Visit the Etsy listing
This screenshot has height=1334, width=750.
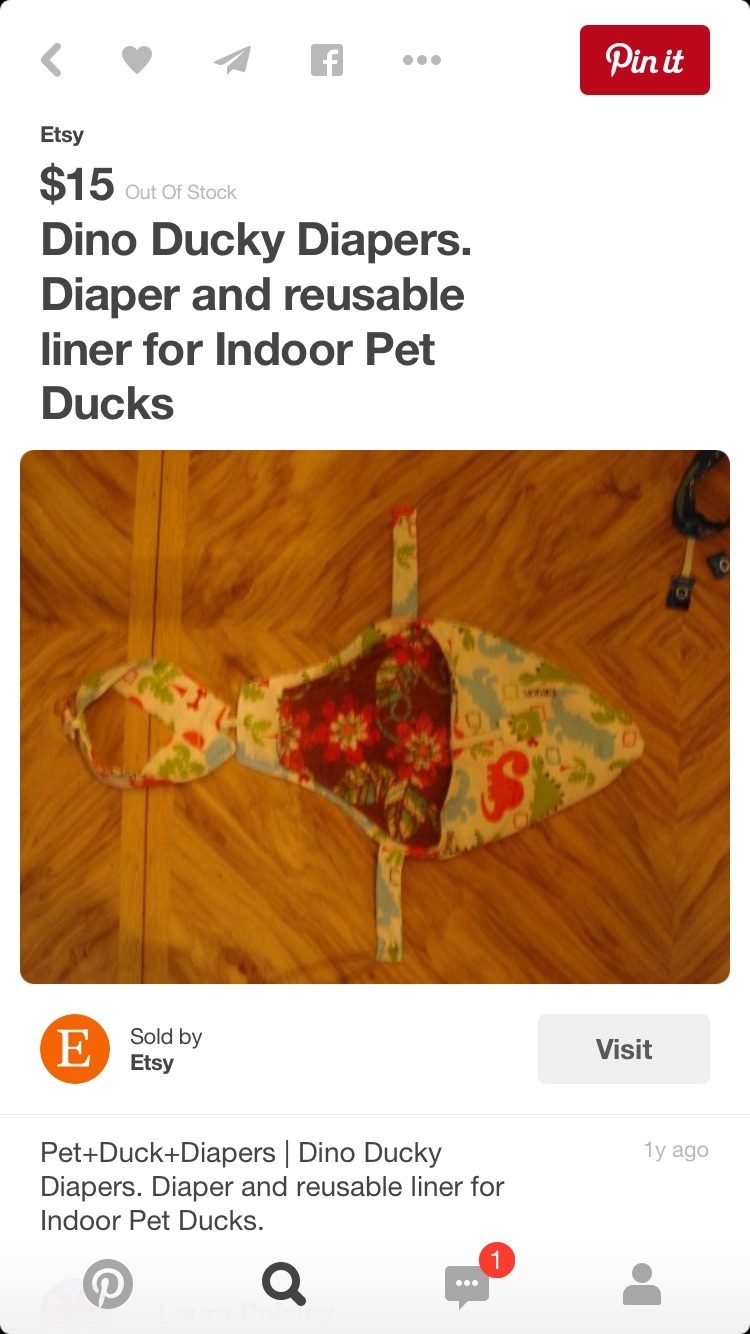tap(623, 1049)
